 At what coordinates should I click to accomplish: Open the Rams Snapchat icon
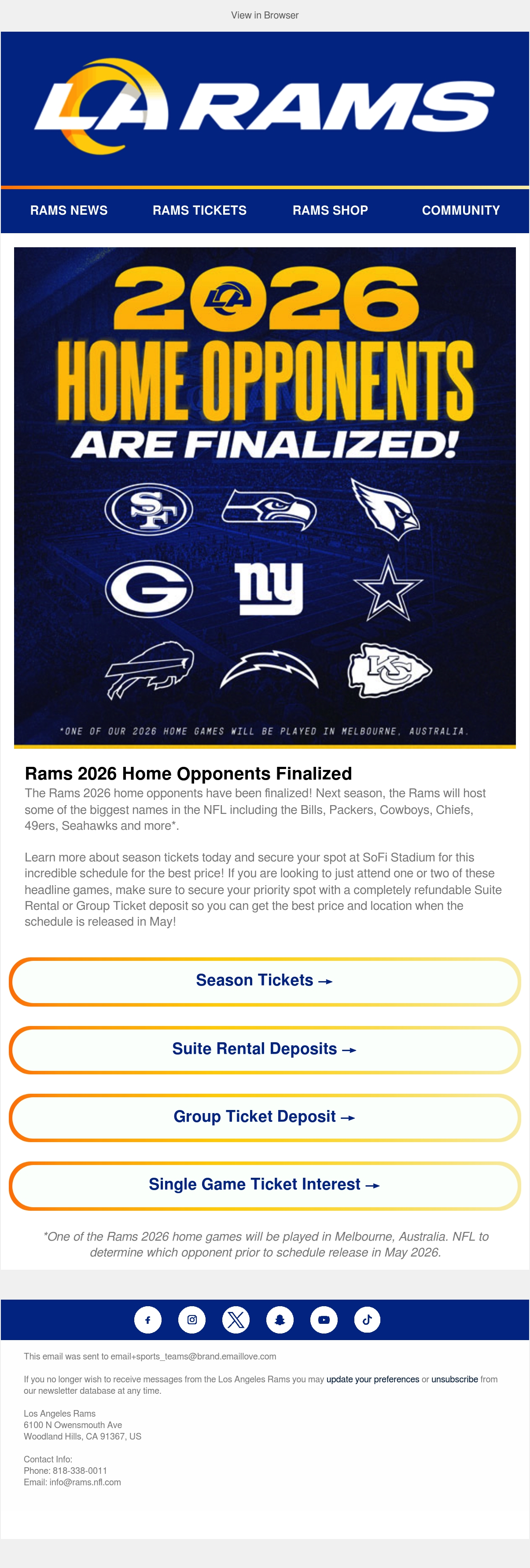pos(280,1320)
